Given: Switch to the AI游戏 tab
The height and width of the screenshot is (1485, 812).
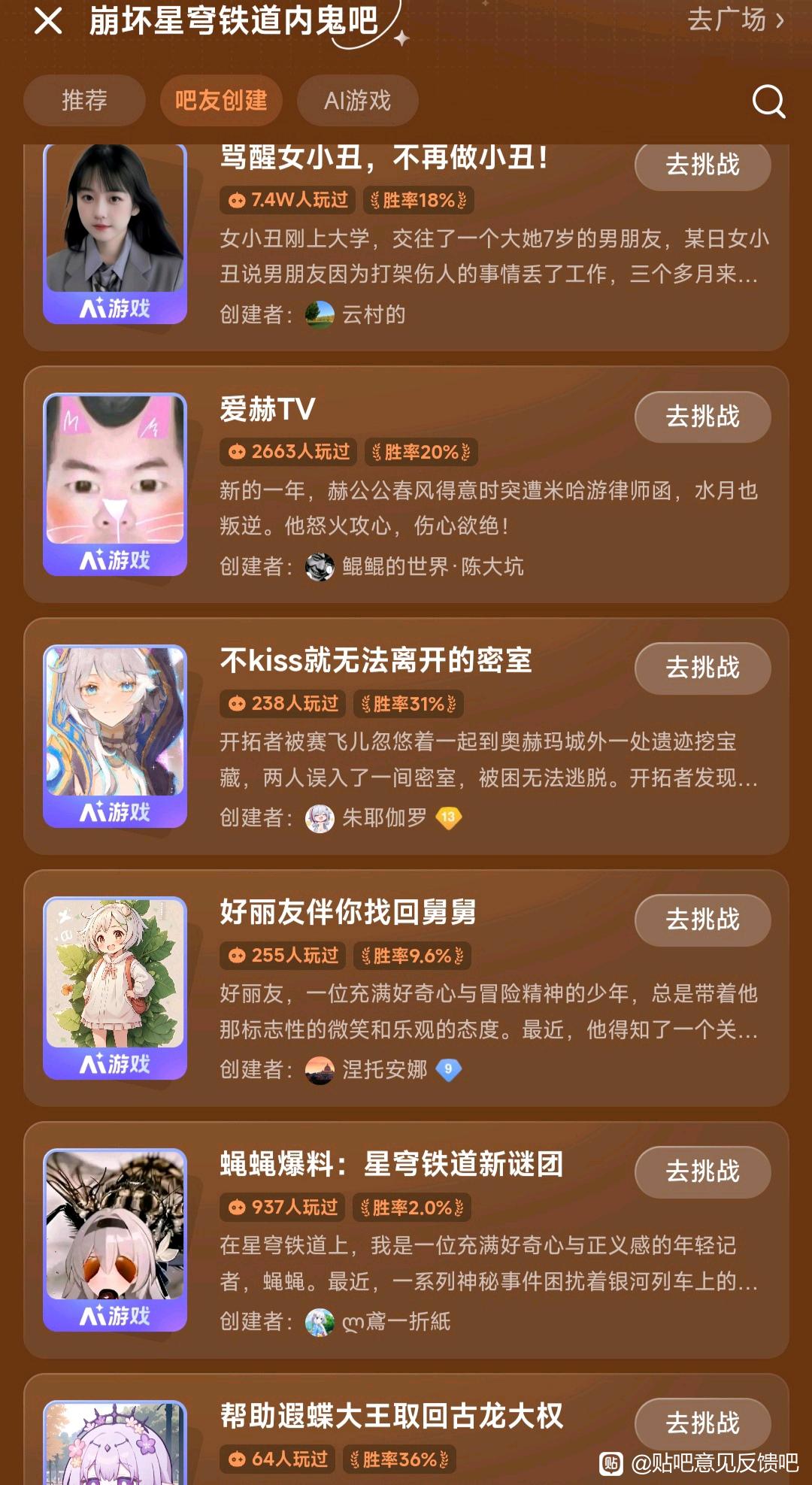Looking at the screenshot, I should pyautogui.click(x=357, y=100).
